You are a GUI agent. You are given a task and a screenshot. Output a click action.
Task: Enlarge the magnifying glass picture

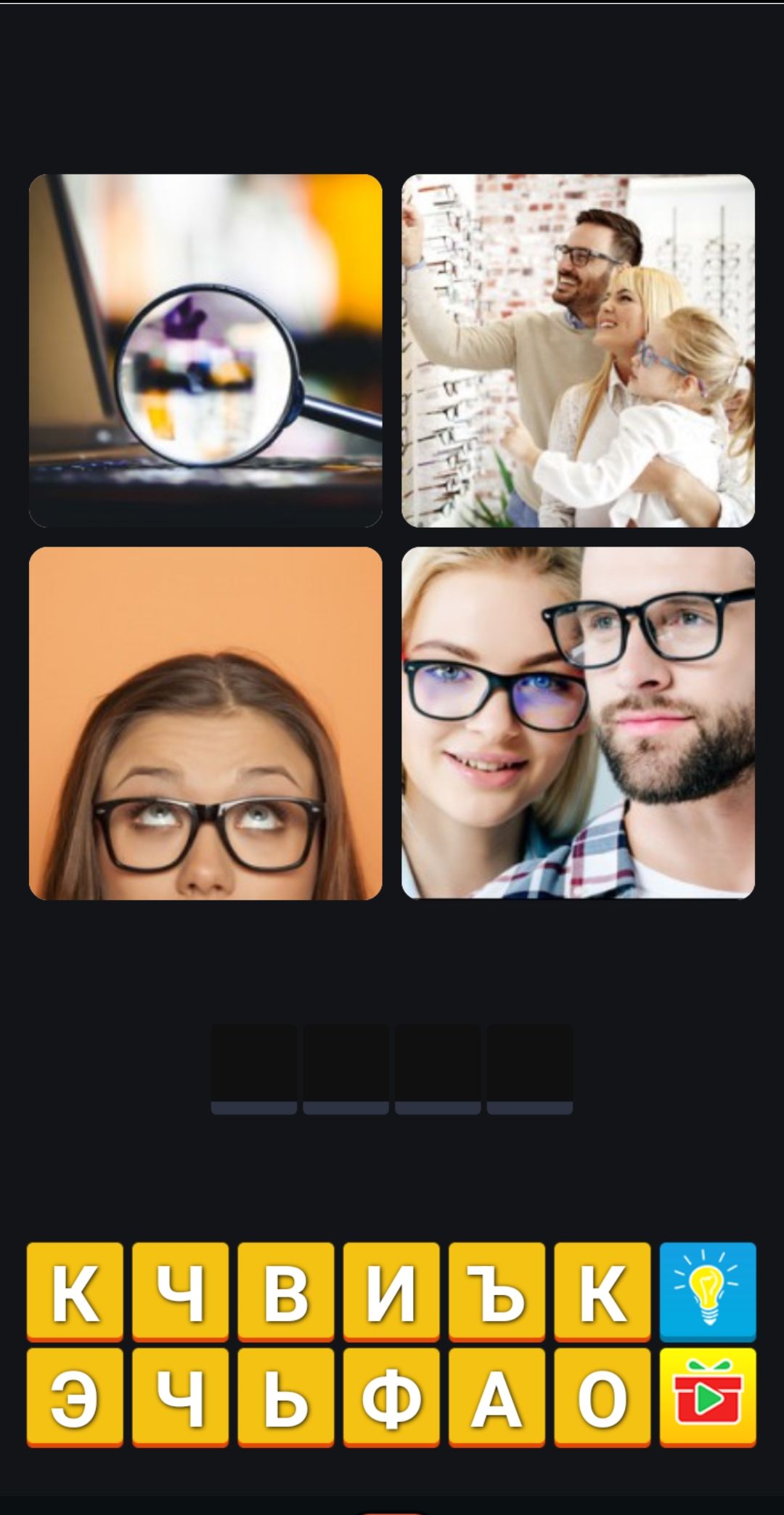point(205,351)
